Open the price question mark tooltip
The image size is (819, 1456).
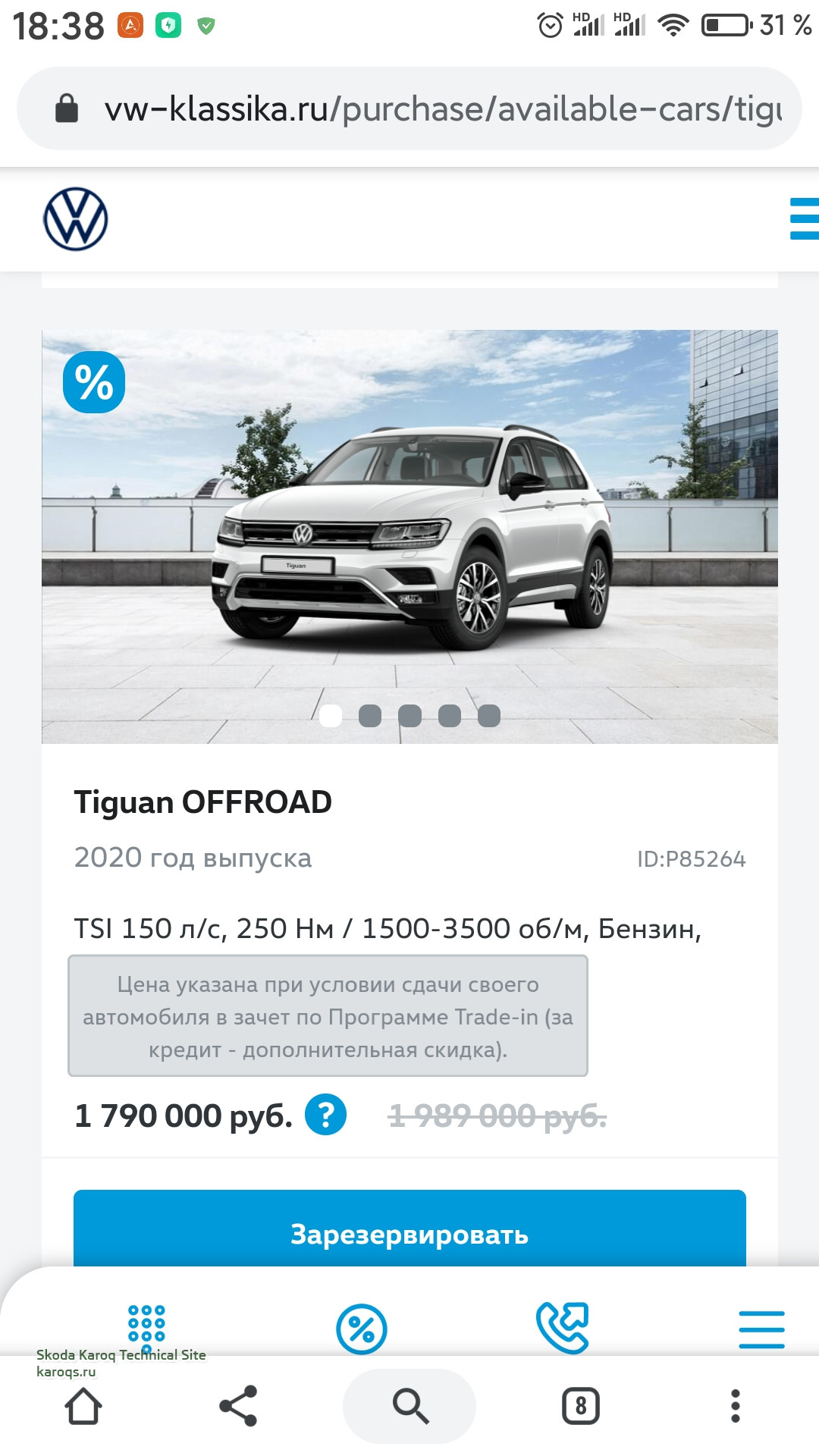pyautogui.click(x=325, y=1116)
